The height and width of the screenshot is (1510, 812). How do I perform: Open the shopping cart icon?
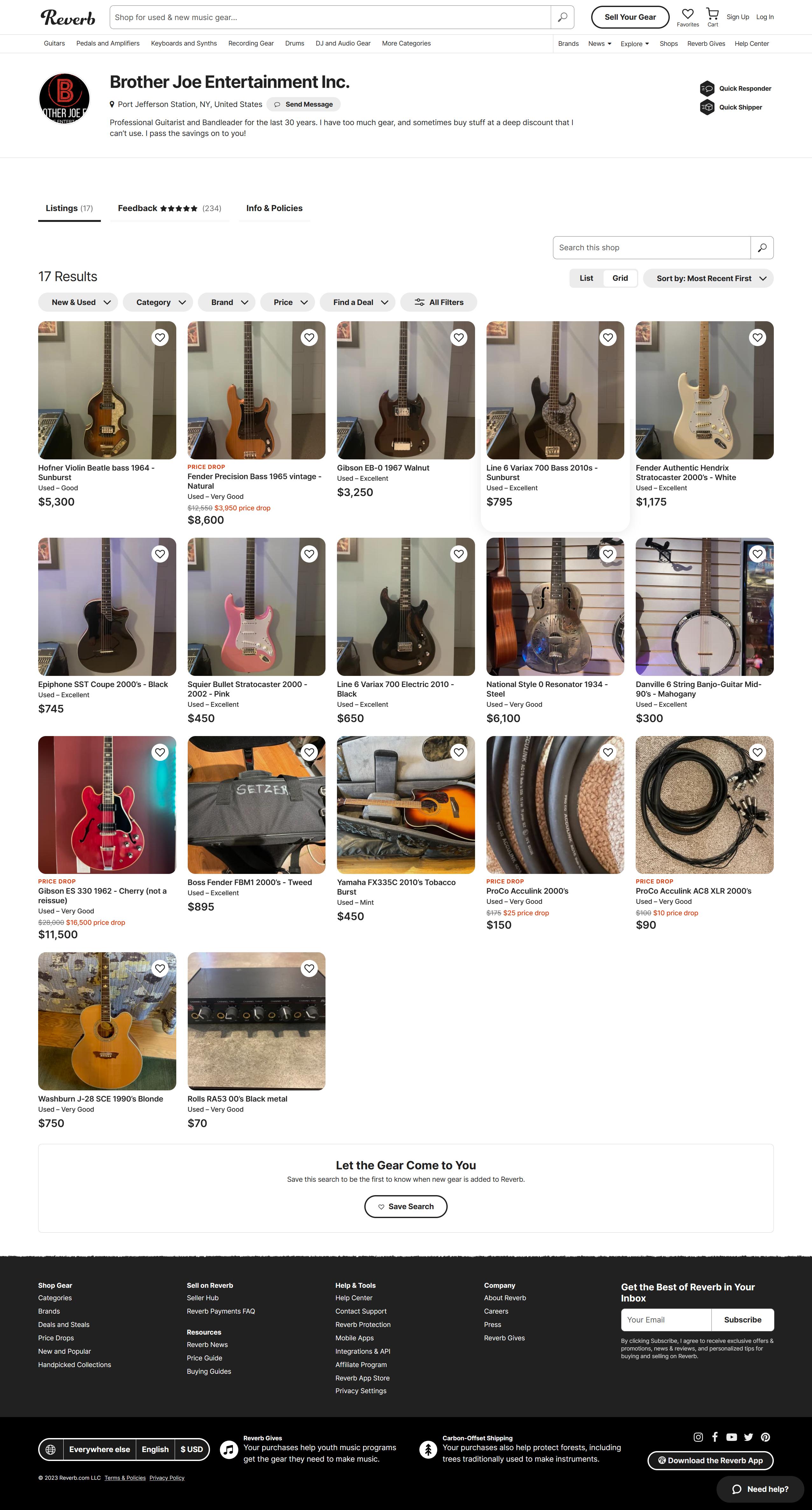click(712, 17)
